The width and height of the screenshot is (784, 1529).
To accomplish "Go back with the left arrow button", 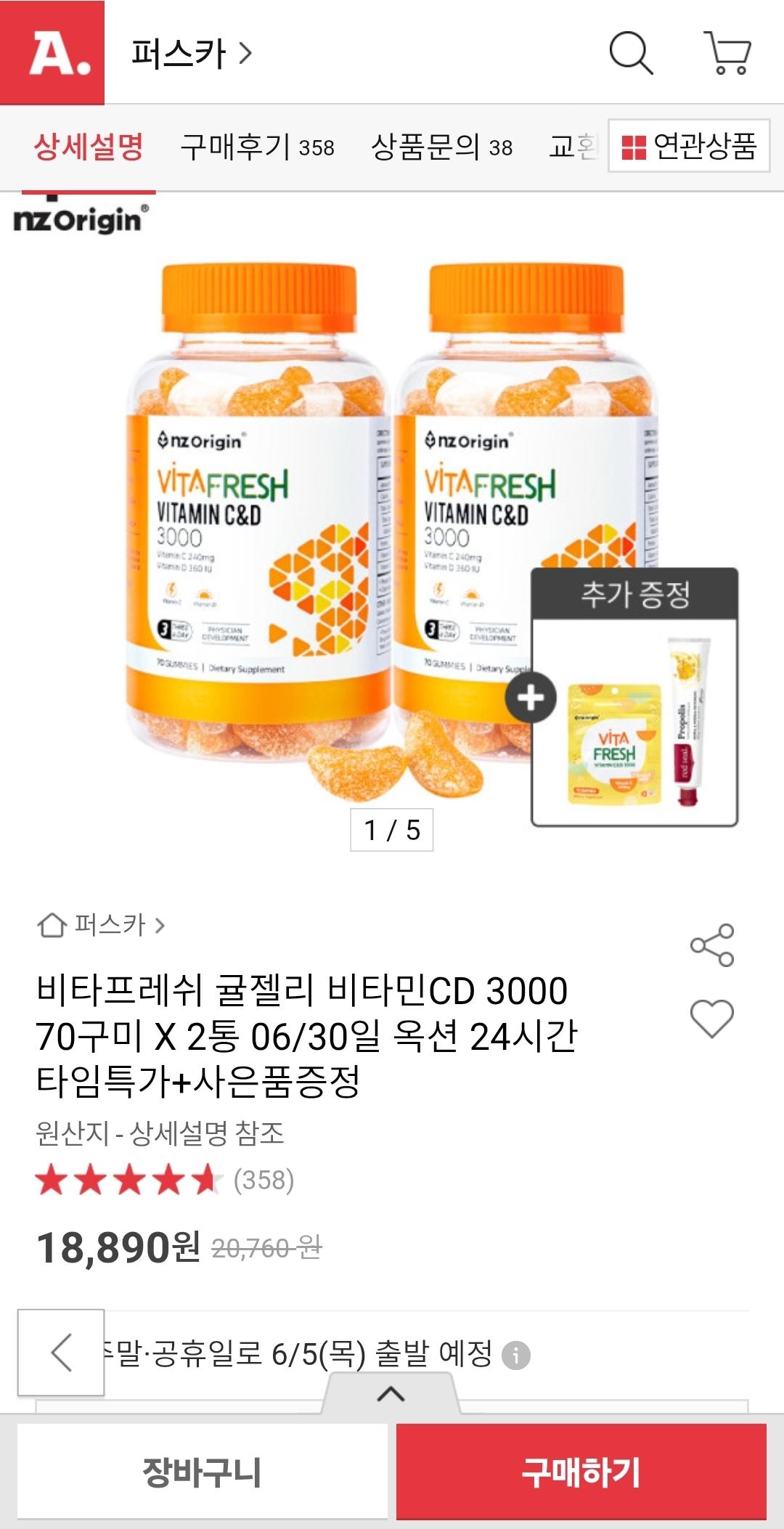I will [x=61, y=1352].
